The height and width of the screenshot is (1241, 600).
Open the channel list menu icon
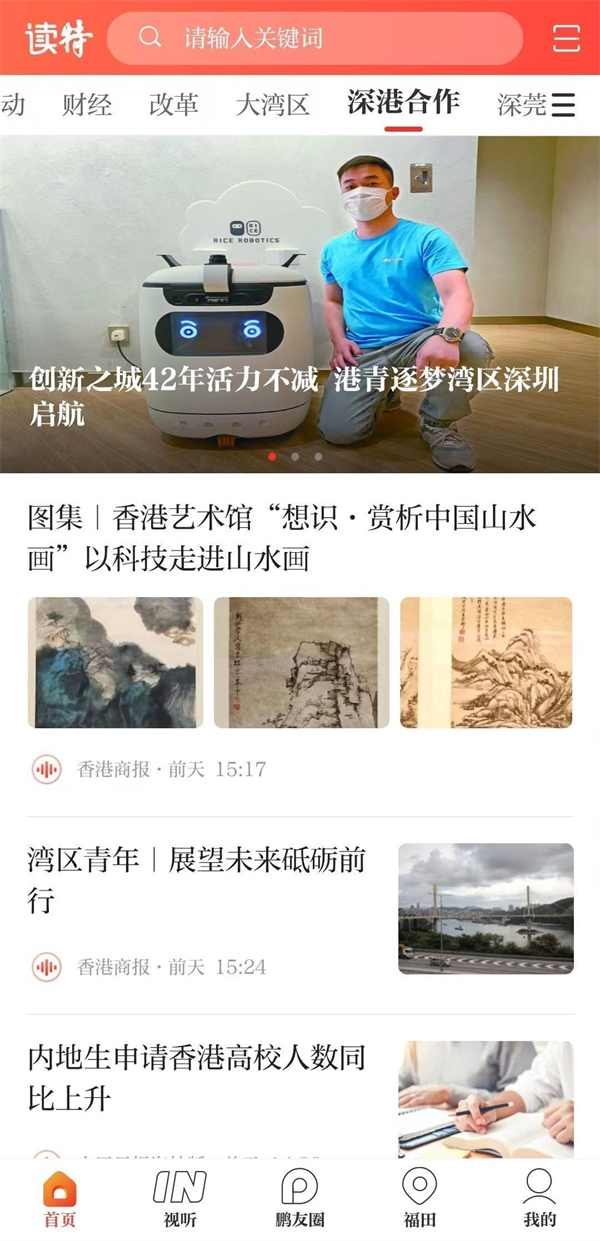click(564, 105)
